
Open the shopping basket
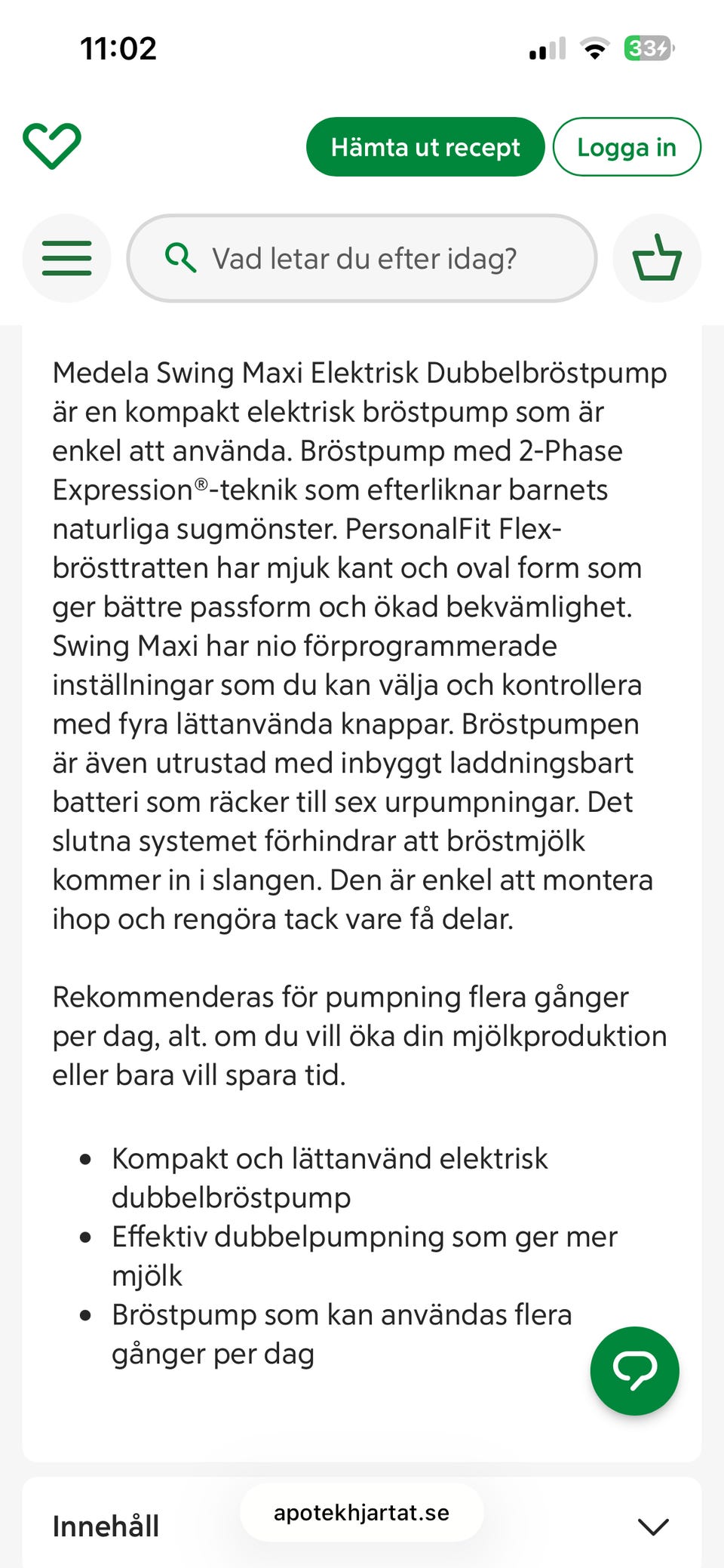[x=657, y=258]
